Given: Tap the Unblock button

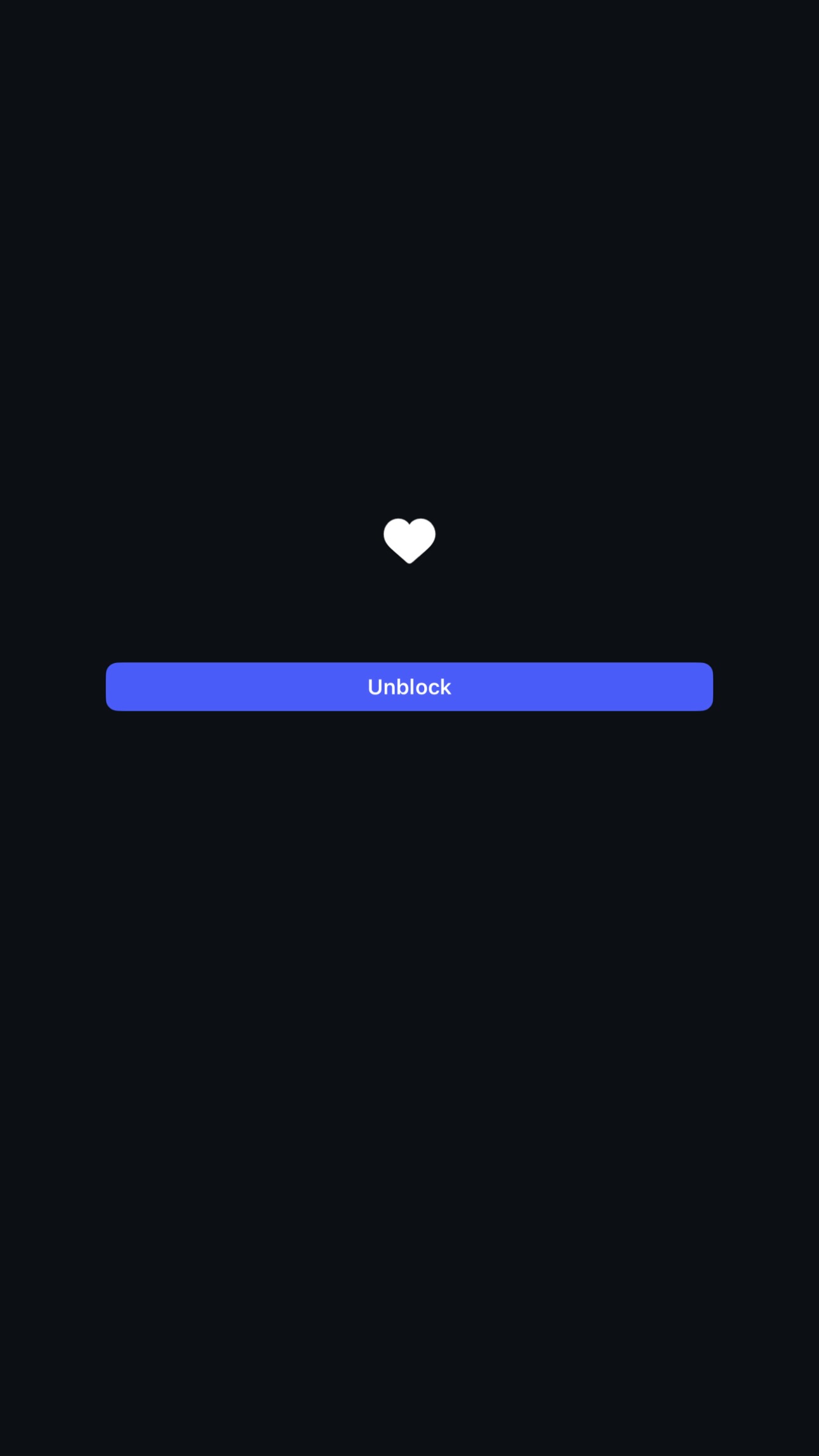Looking at the screenshot, I should click(409, 686).
